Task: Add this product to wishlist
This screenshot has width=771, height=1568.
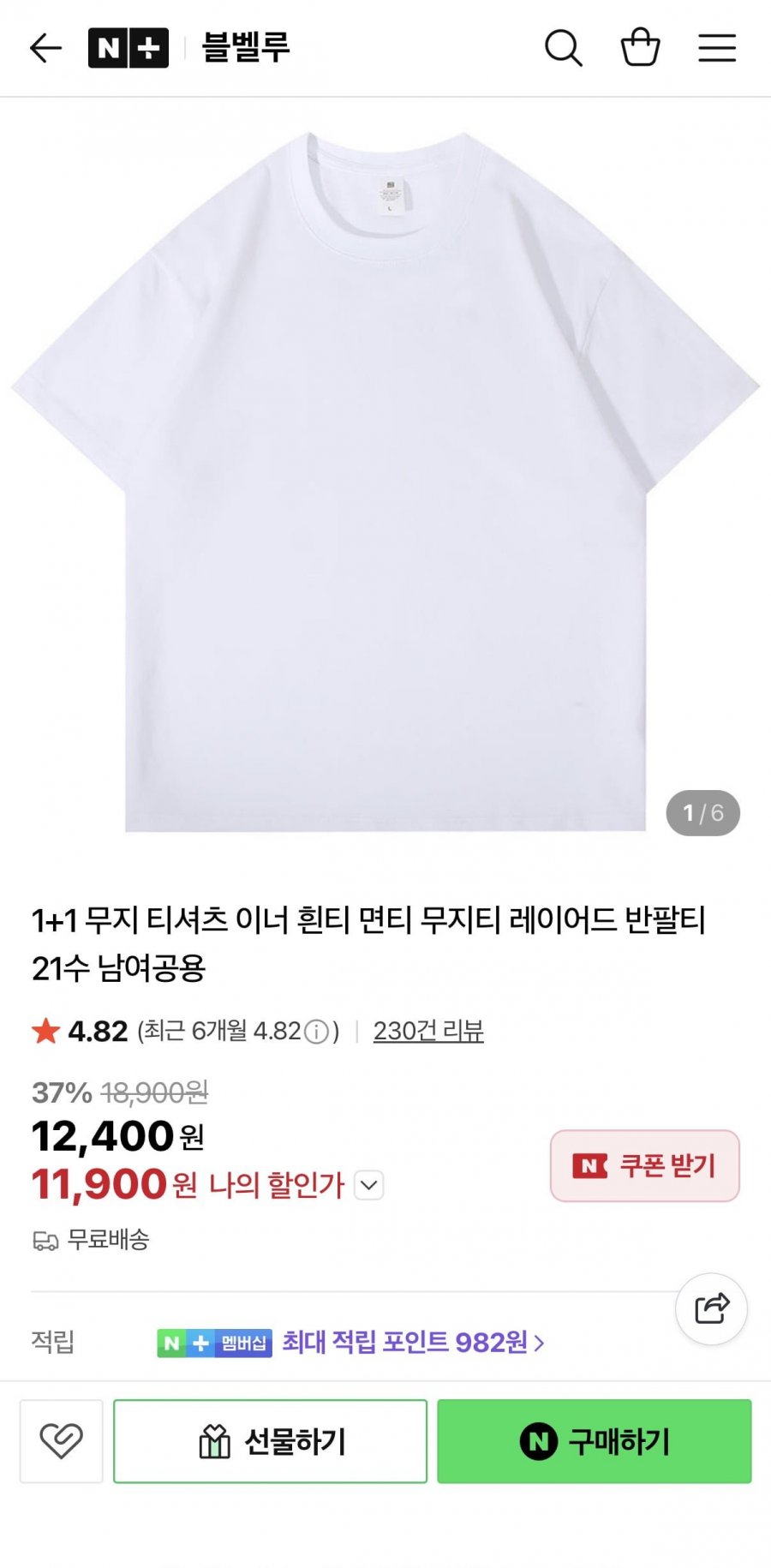Action: click(x=61, y=1441)
